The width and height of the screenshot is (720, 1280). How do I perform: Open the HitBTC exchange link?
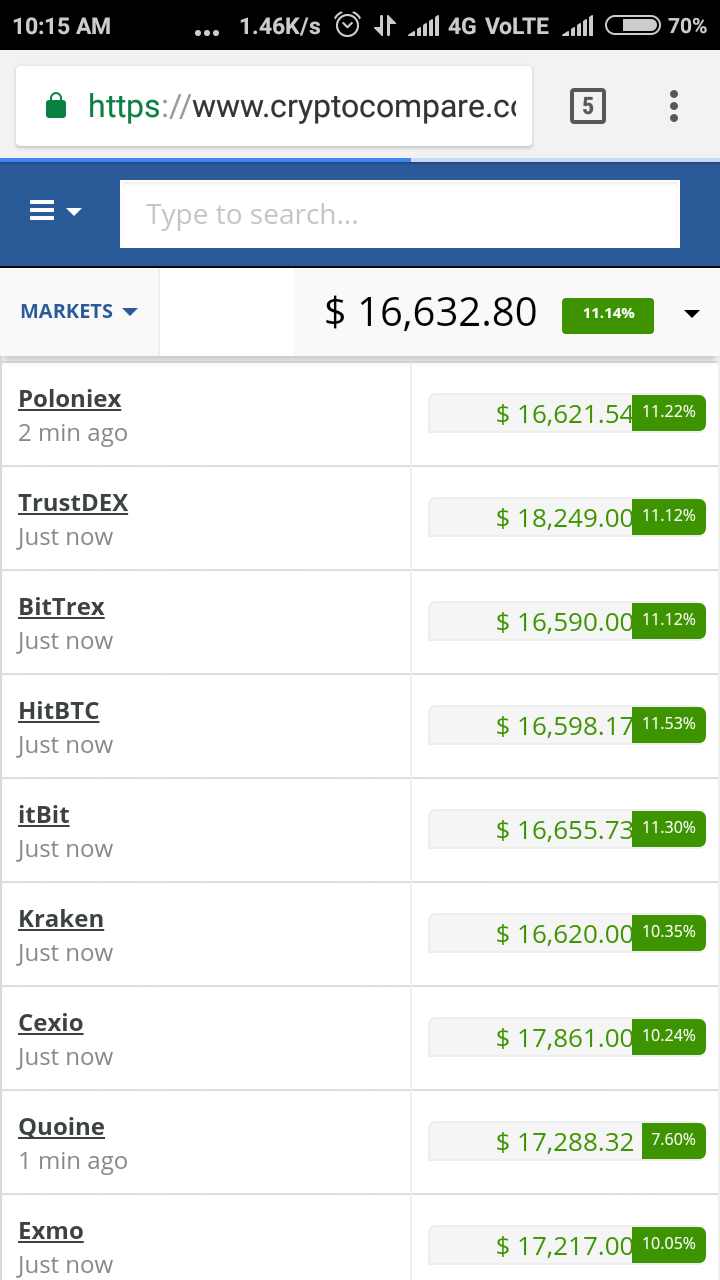[x=59, y=711]
